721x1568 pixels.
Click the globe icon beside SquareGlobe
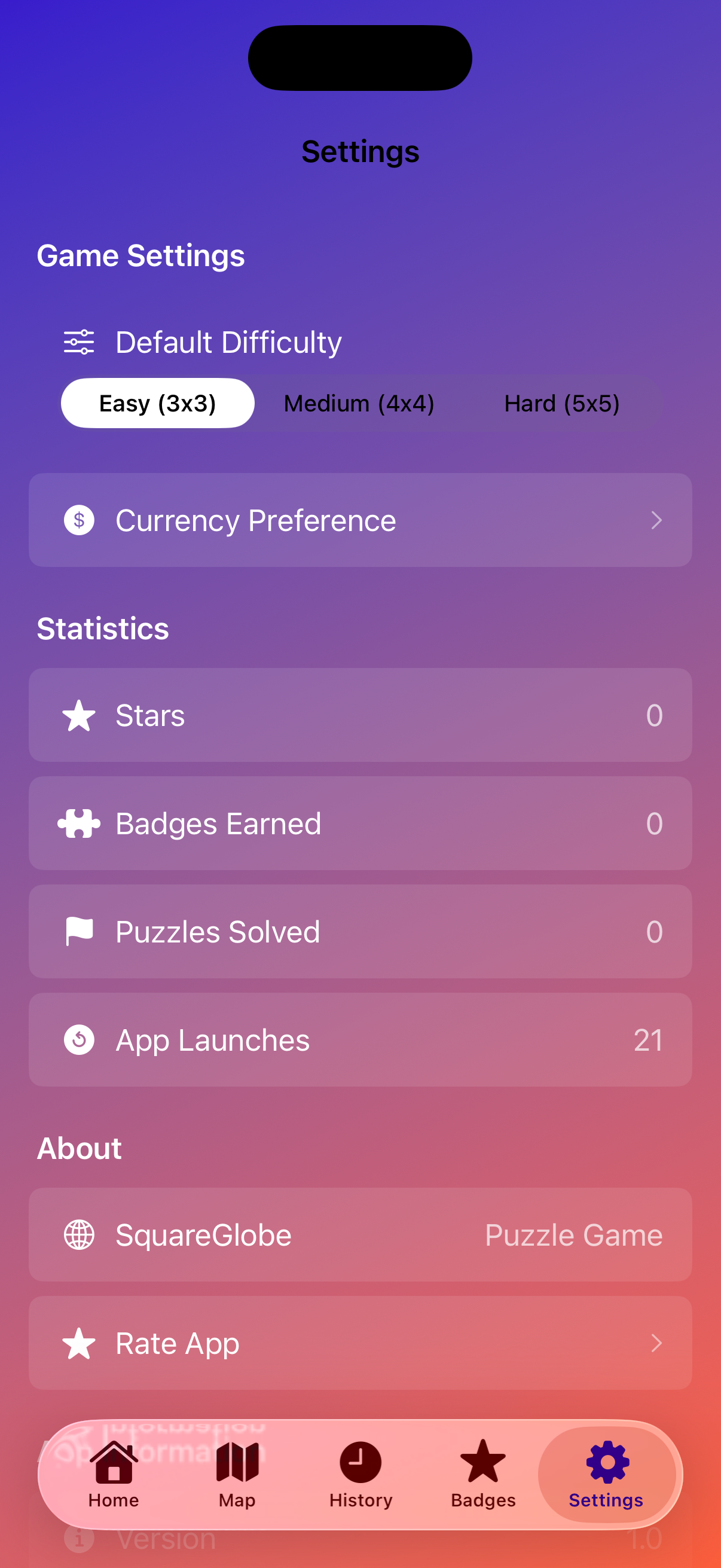pyautogui.click(x=78, y=1235)
